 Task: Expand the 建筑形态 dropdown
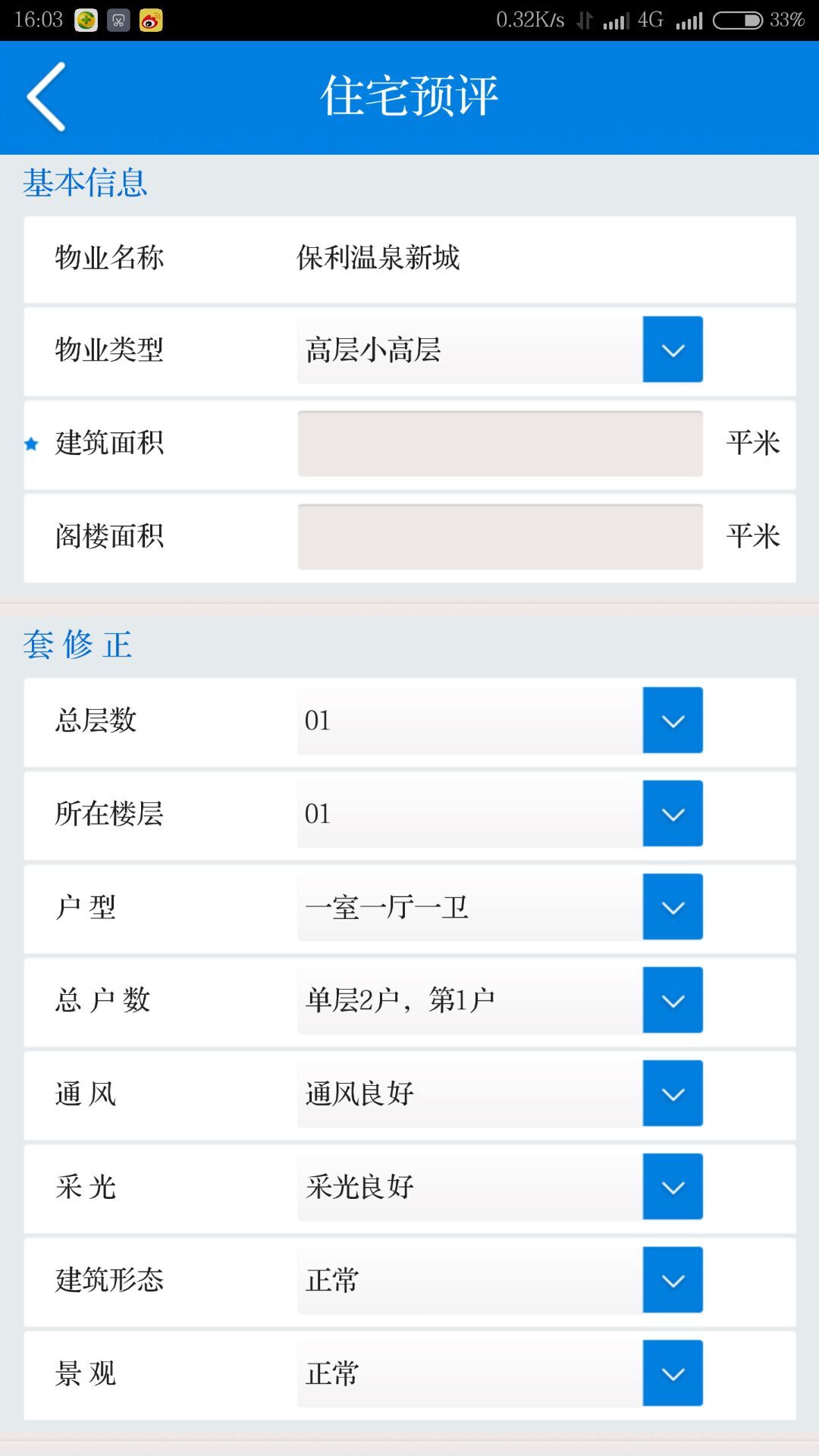tap(500, 1280)
